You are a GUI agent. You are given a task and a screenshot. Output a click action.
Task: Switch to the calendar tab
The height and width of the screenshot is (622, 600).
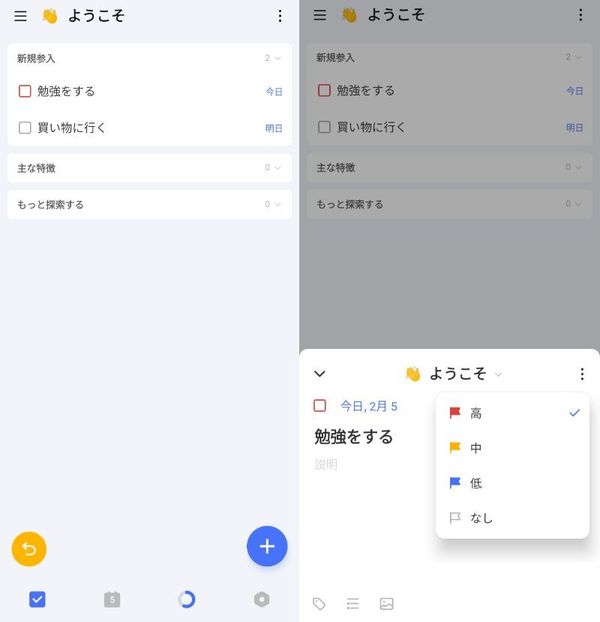[x=112, y=599]
